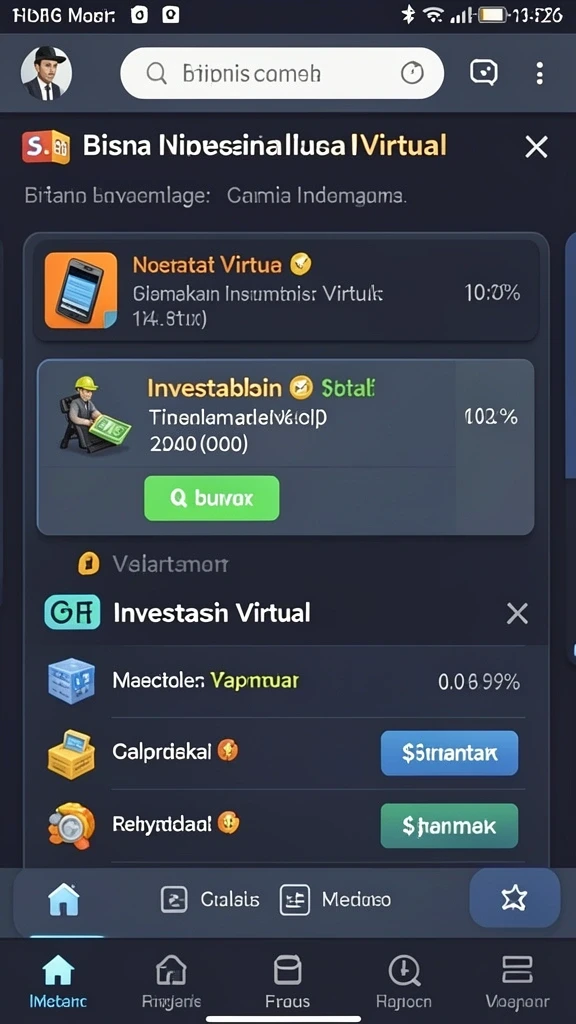Tap the search field at the top
The image size is (576, 1024).
281,73
